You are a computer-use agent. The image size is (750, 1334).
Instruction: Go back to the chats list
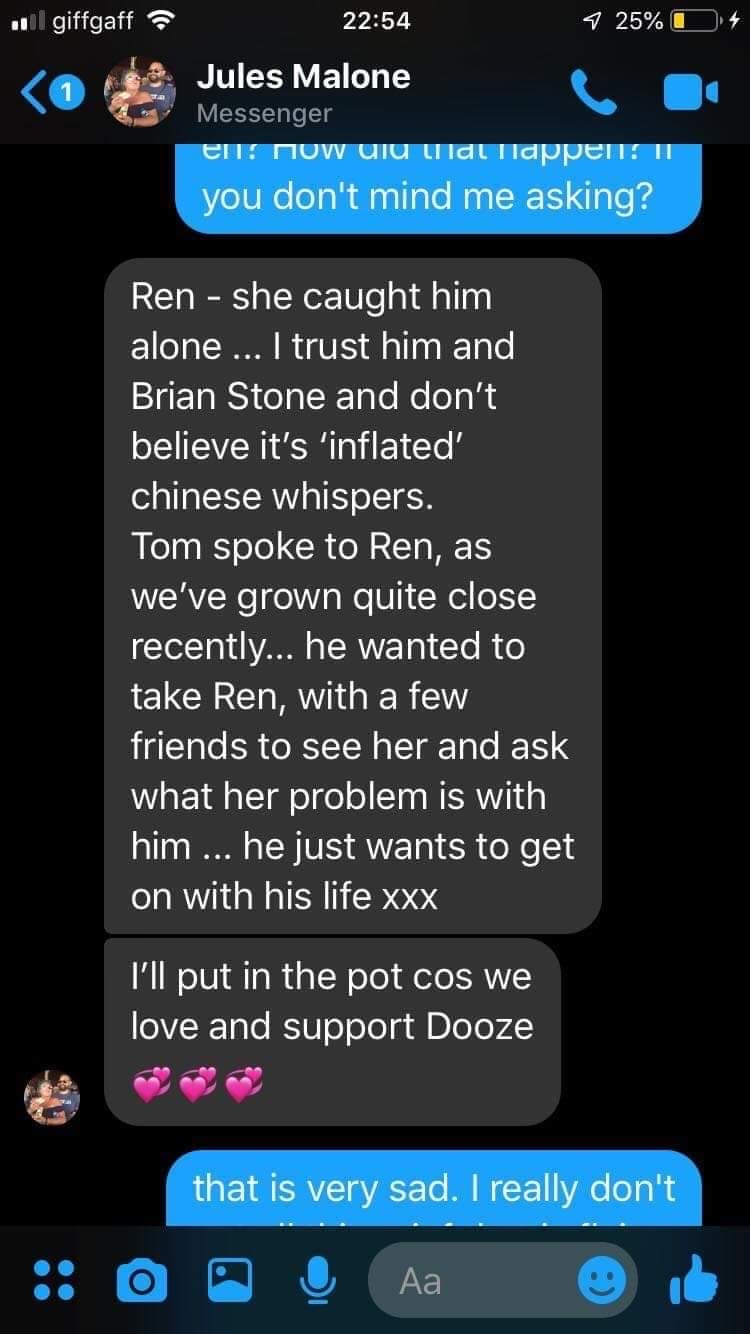(x=50, y=94)
